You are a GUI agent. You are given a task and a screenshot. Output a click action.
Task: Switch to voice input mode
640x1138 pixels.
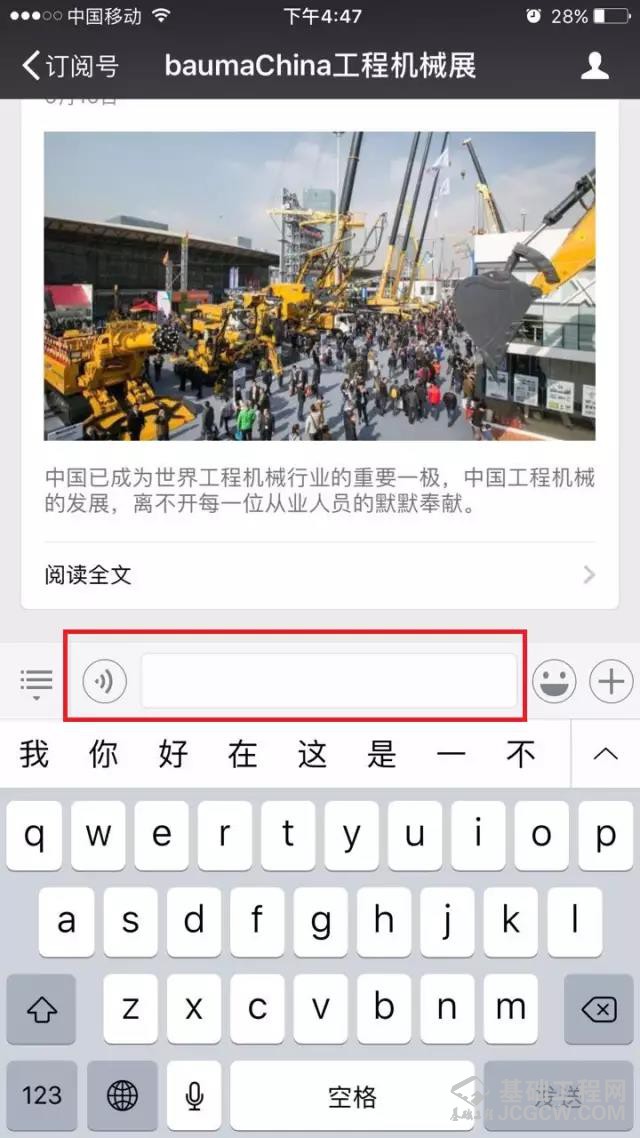[x=105, y=682]
